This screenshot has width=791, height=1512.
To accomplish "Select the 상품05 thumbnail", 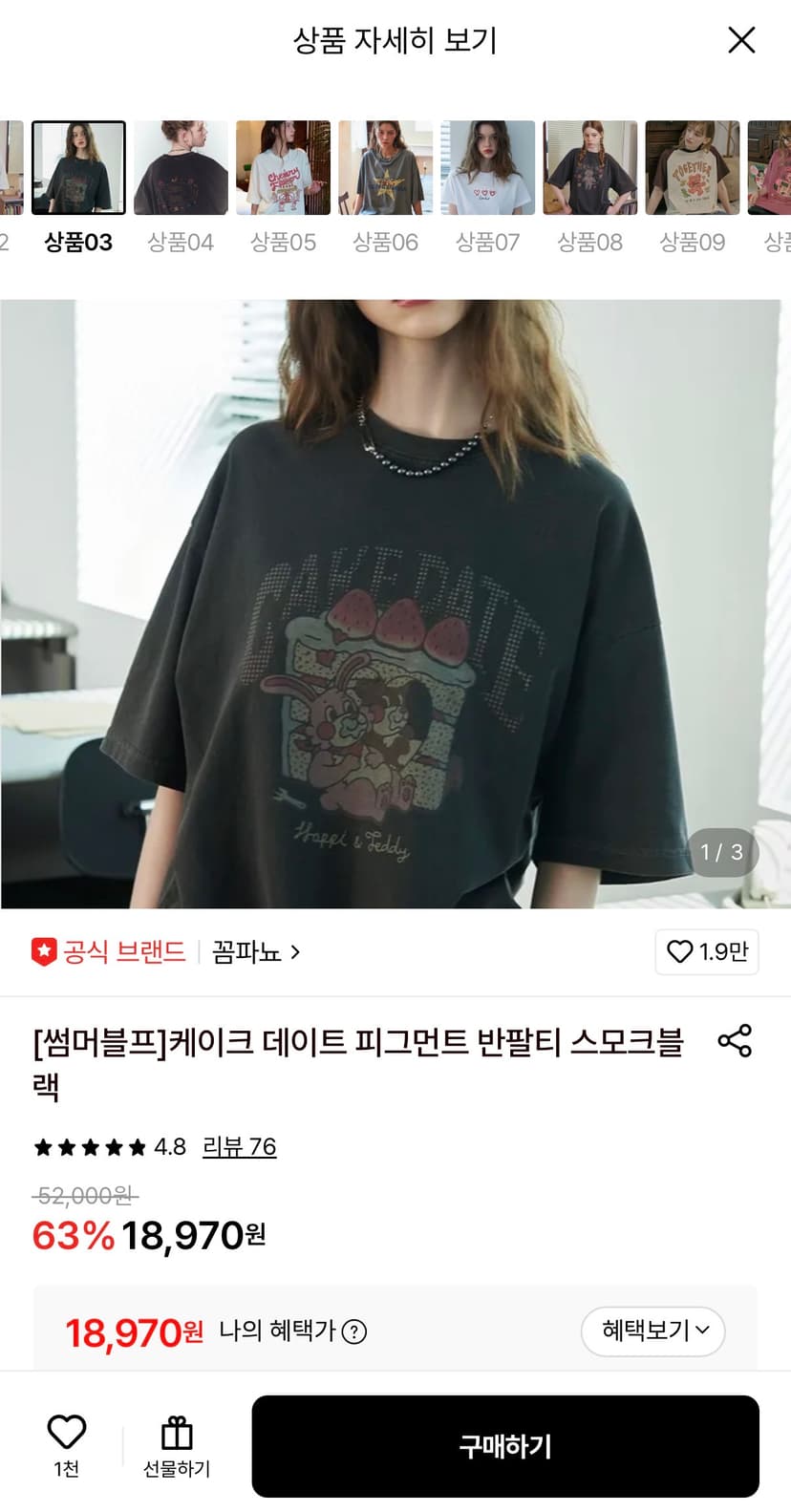I will click(283, 168).
